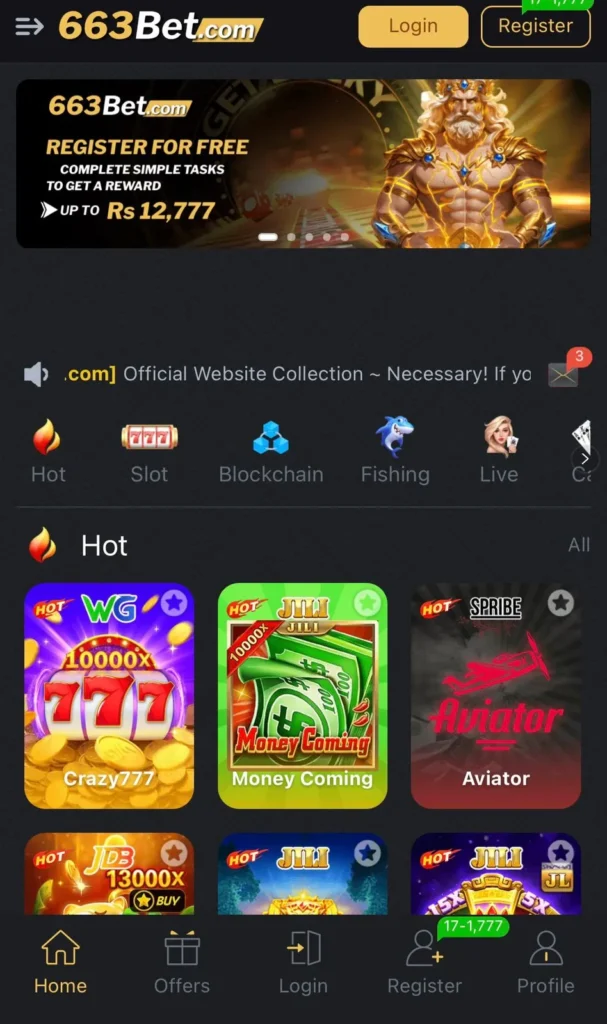Viewport: 607px width, 1024px height.
Task: Select the Slot game category
Action: pos(149,451)
